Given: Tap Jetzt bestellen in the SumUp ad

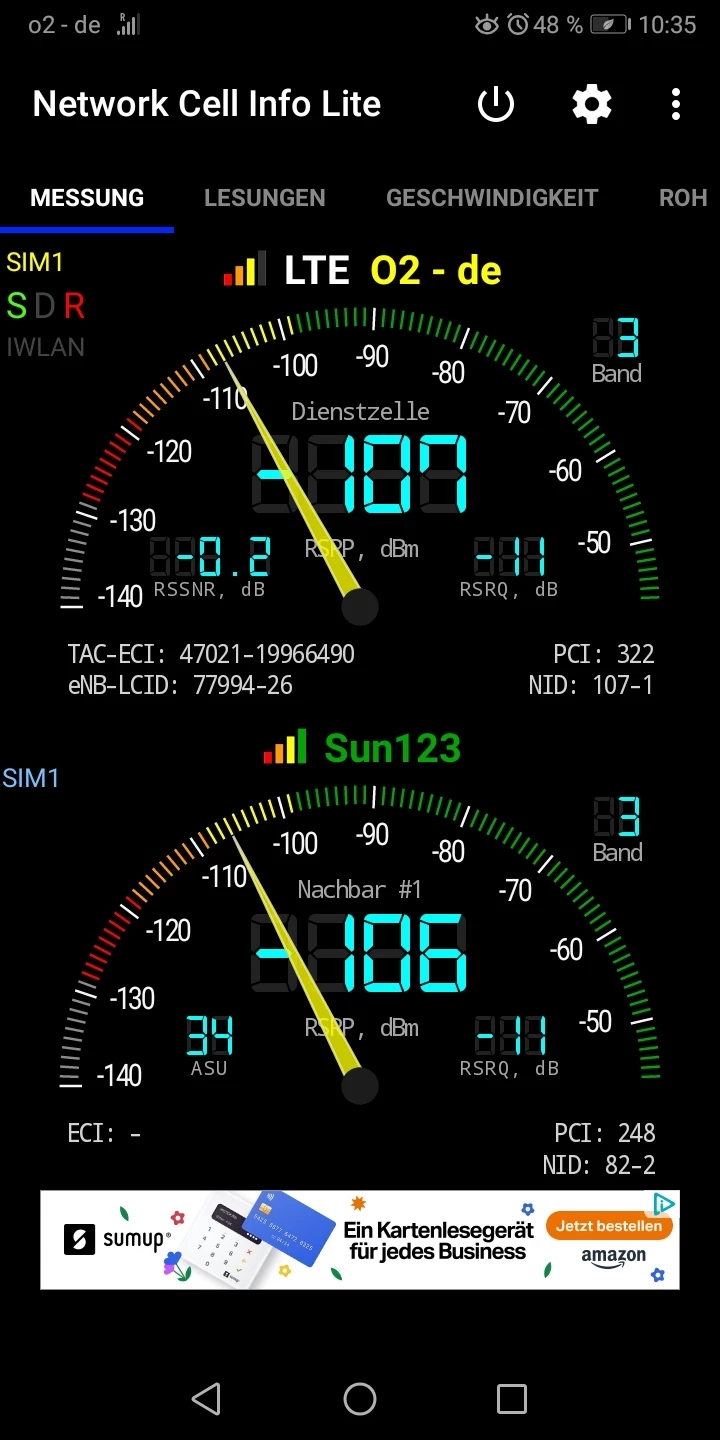Looking at the screenshot, I should (x=609, y=1226).
